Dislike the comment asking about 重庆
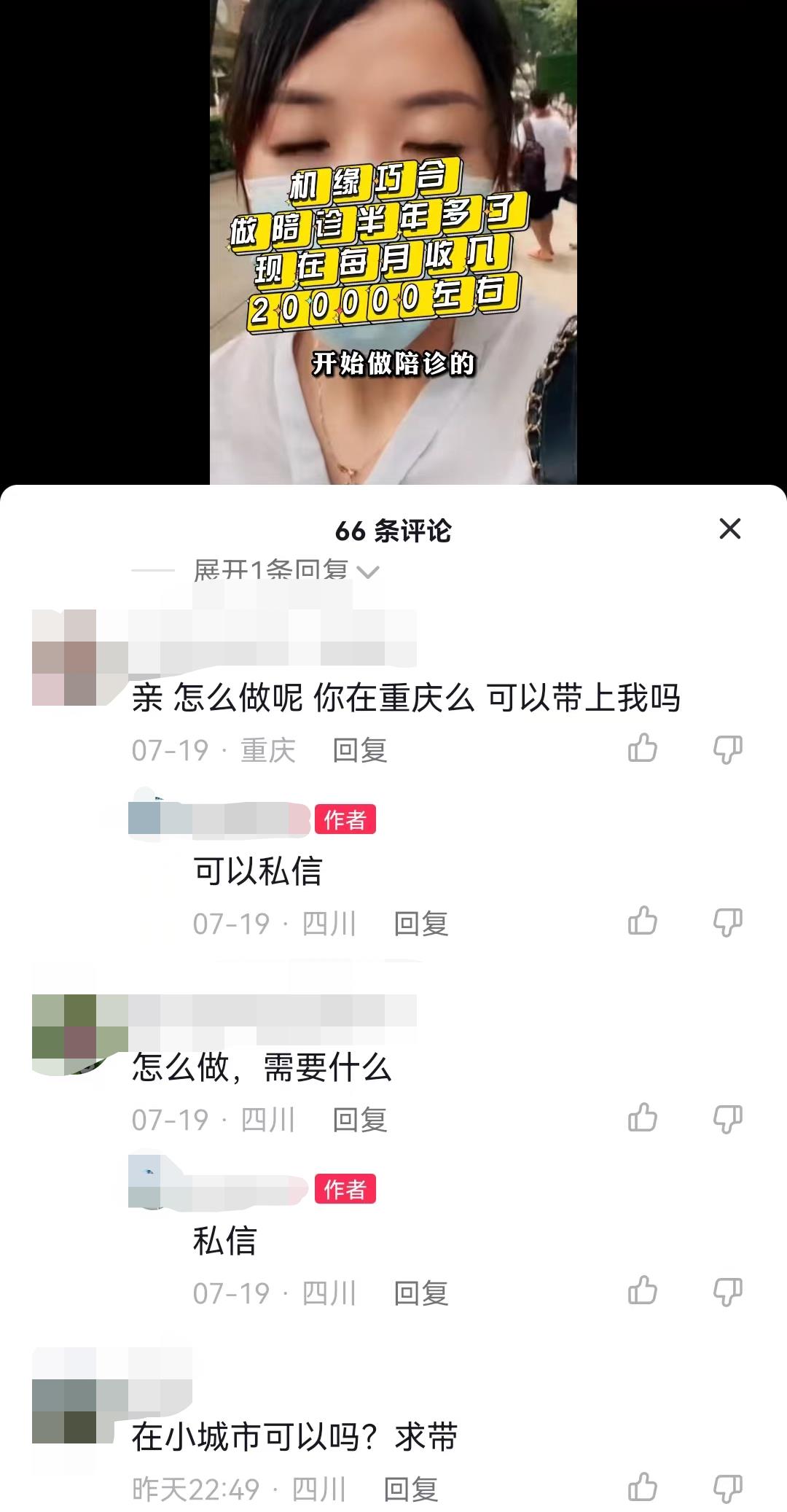 click(x=727, y=749)
